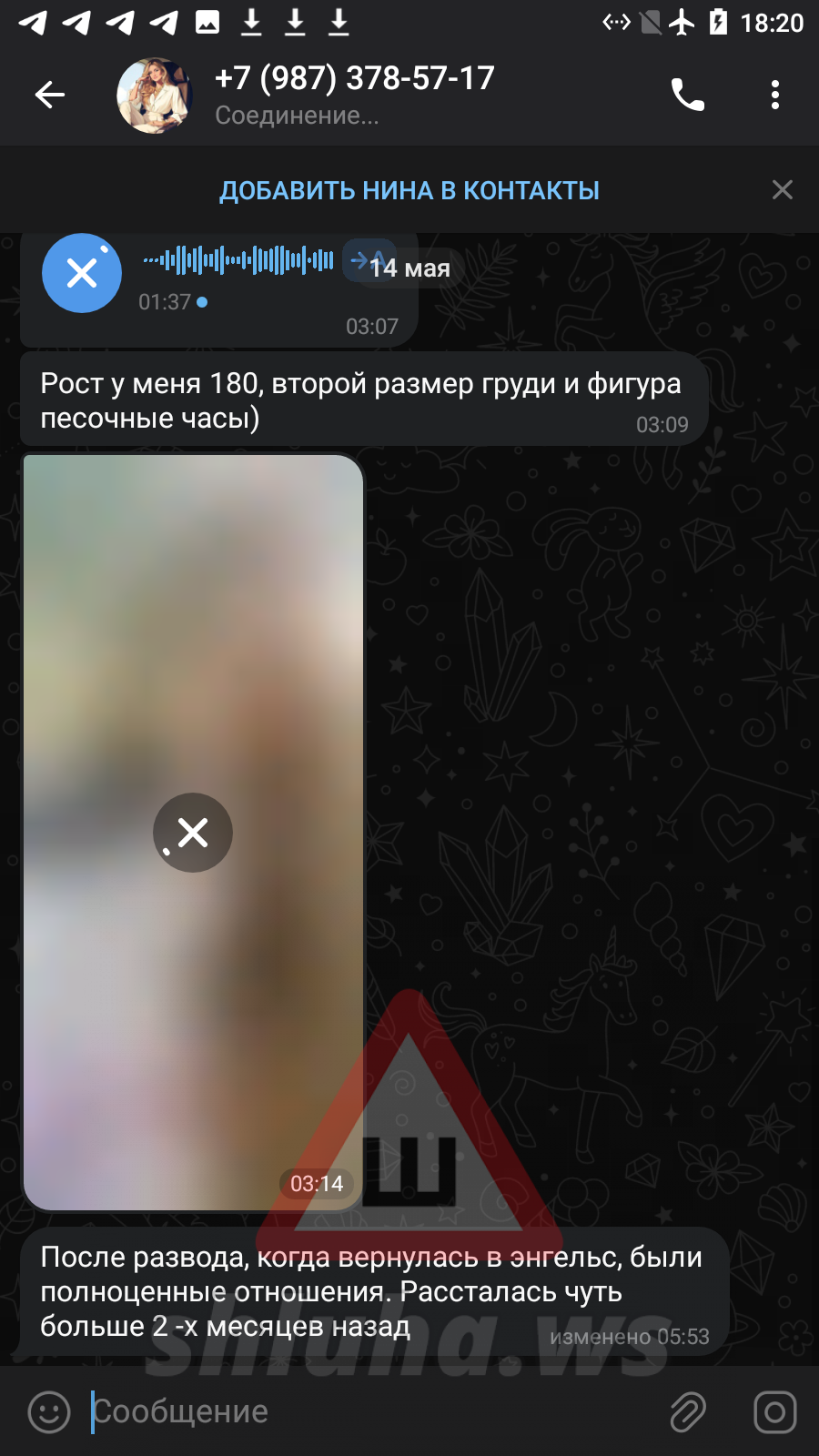The height and width of the screenshot is (1456, 819).
Task: Open the emoji picker
Action: [x=49, y=1412]
